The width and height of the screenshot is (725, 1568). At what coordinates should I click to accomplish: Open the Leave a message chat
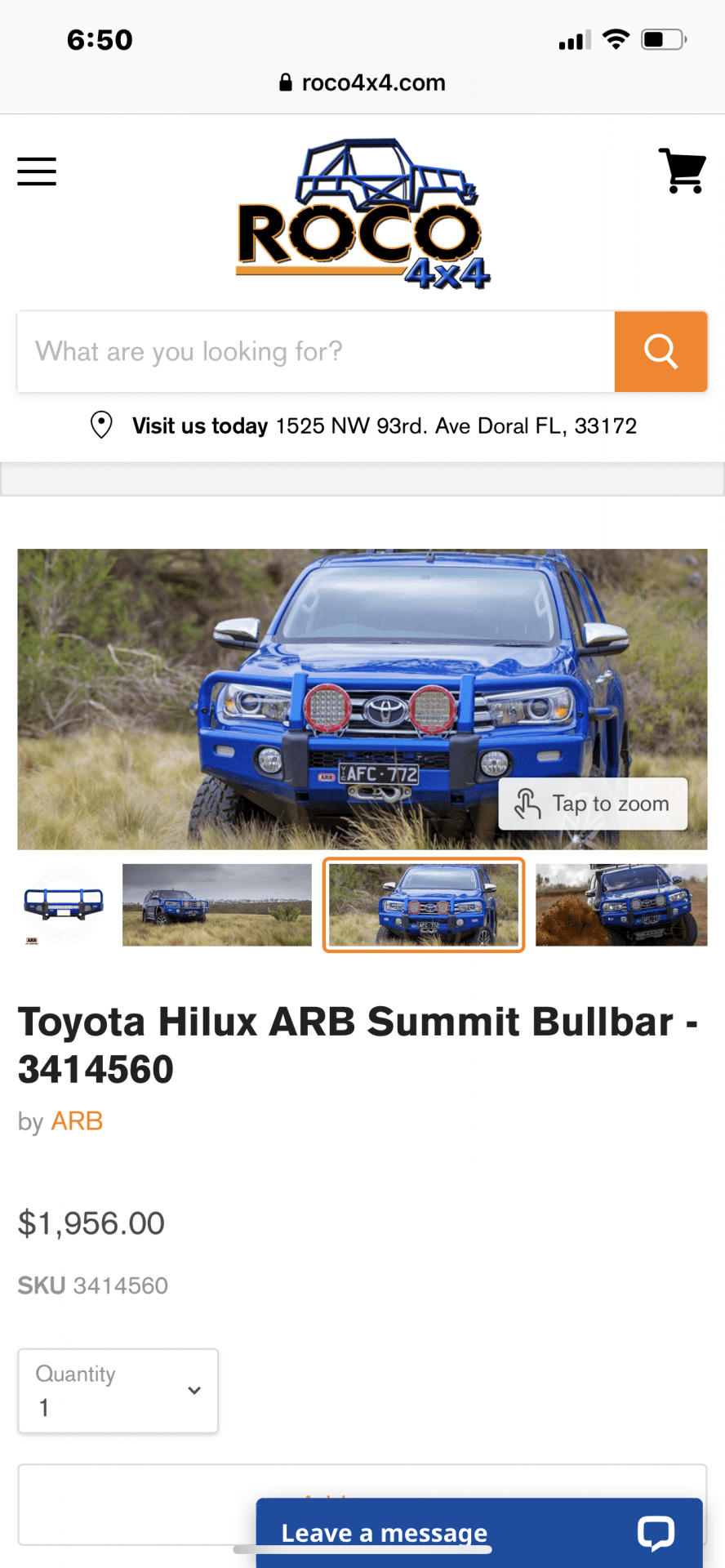click(478, 1533)
